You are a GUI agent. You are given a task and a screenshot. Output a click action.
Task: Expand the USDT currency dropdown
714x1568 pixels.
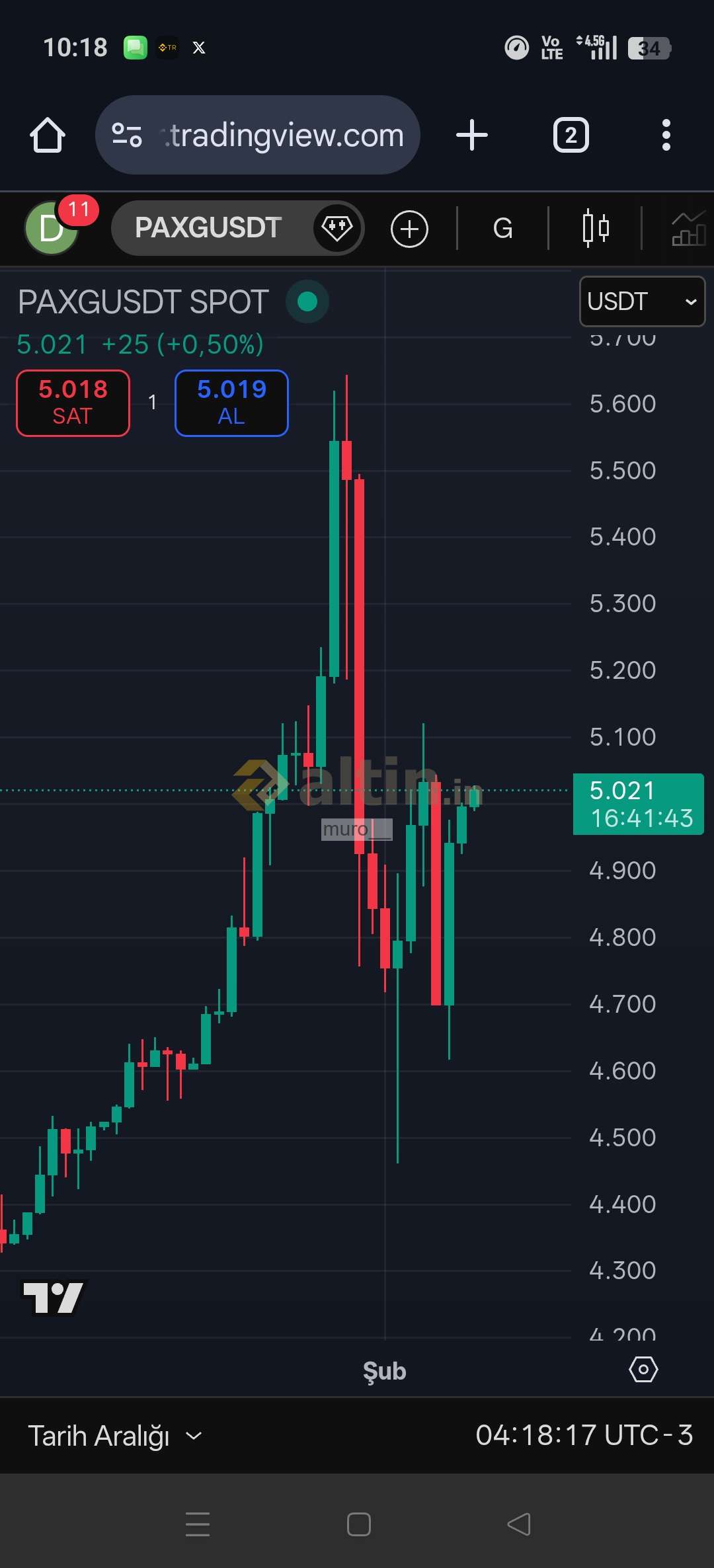tap(642, 301)
